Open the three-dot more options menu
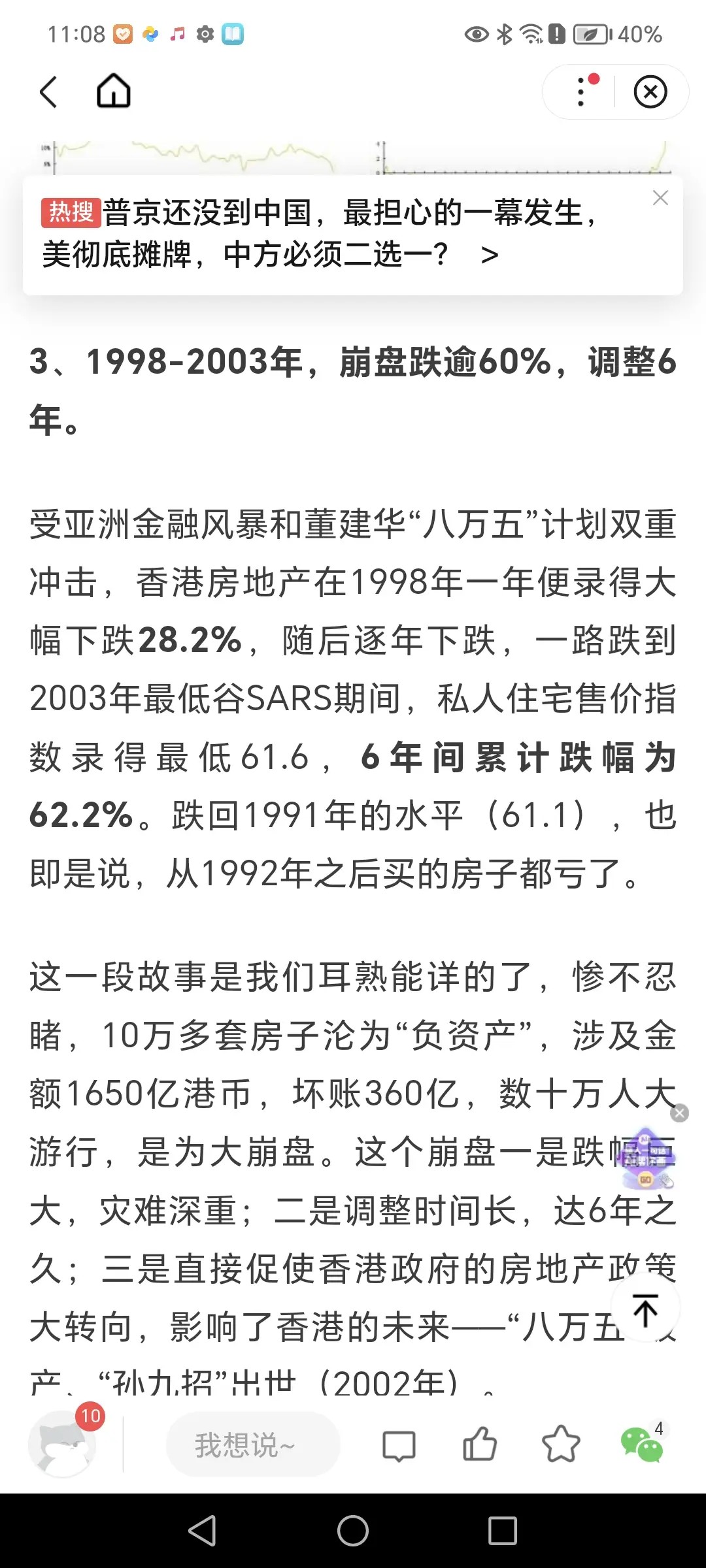706x1568 pixels. pos(581,91)
